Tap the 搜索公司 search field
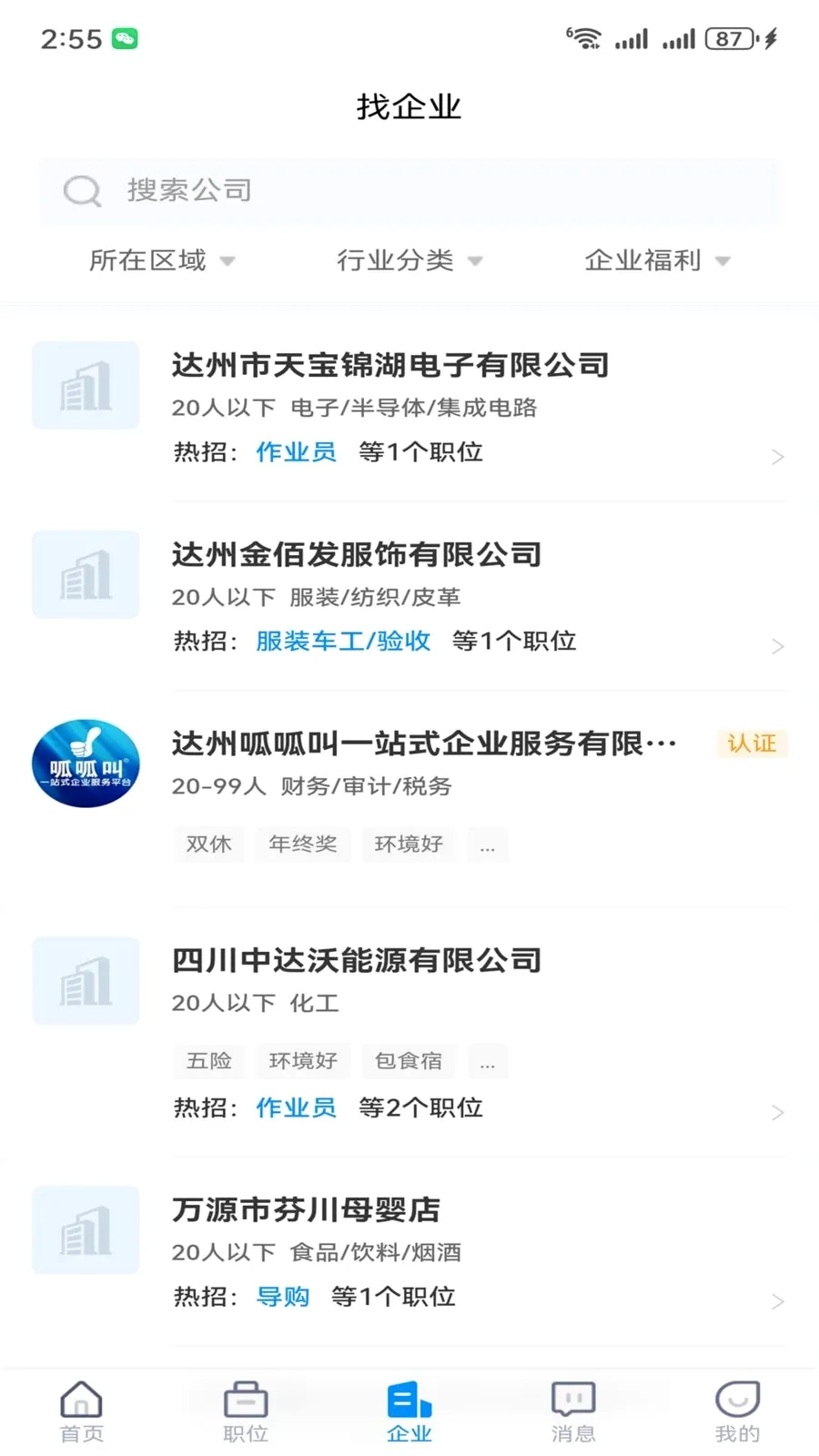 pos(409,191)
